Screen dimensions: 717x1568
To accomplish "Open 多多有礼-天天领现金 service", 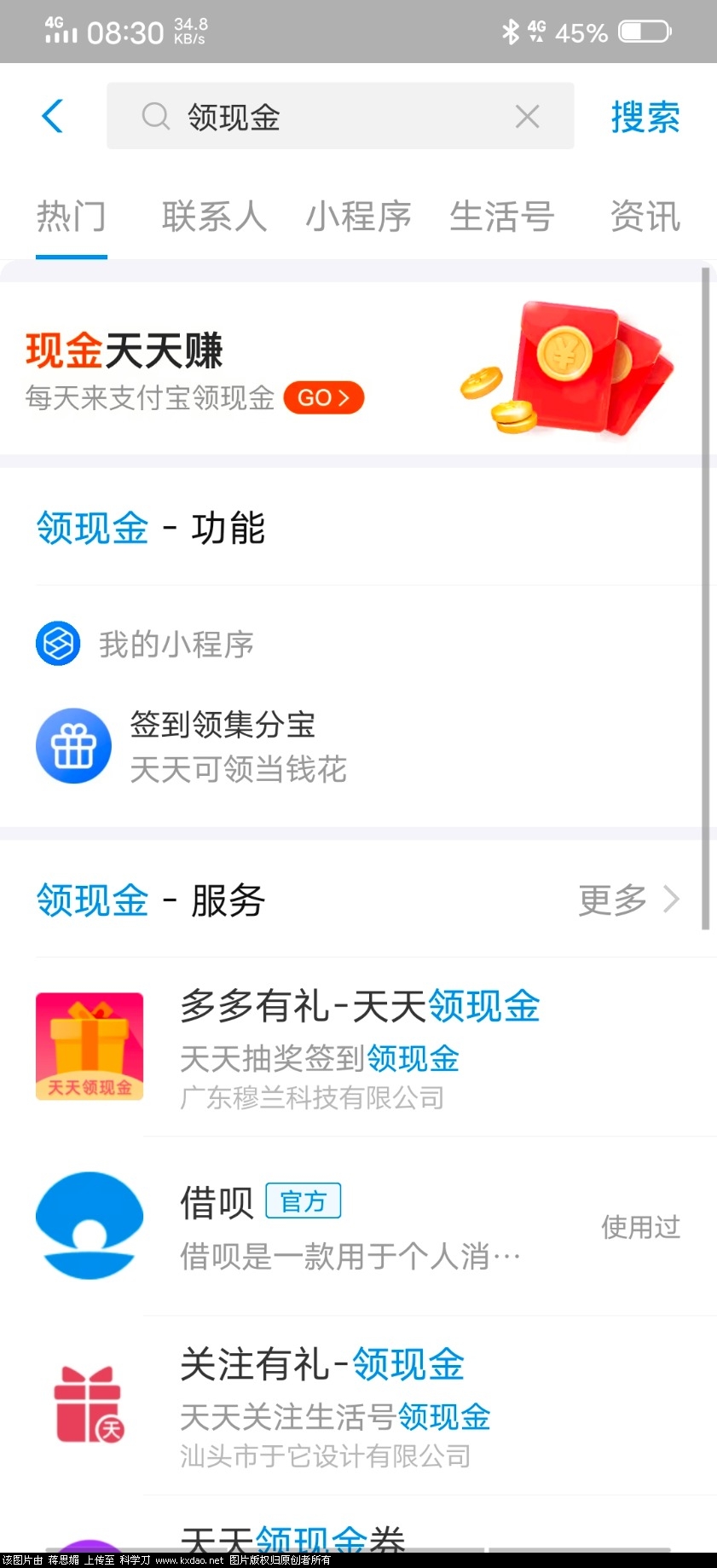I will [358, 1046].
